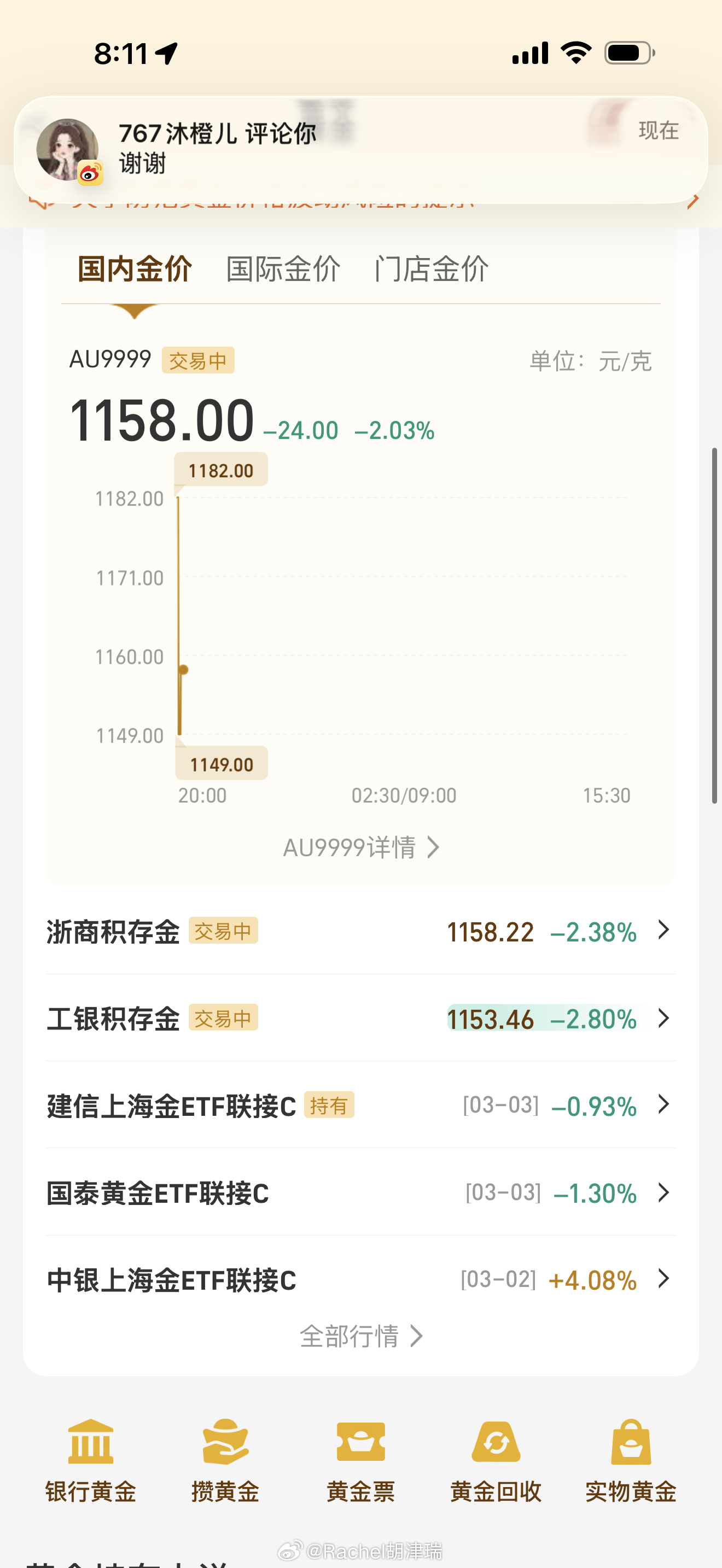Image resolution: width=722 pixels, height=1568 pixels.
Task: Open 中银上海金ETF联接C fund row
Action: click(360, 1279)
